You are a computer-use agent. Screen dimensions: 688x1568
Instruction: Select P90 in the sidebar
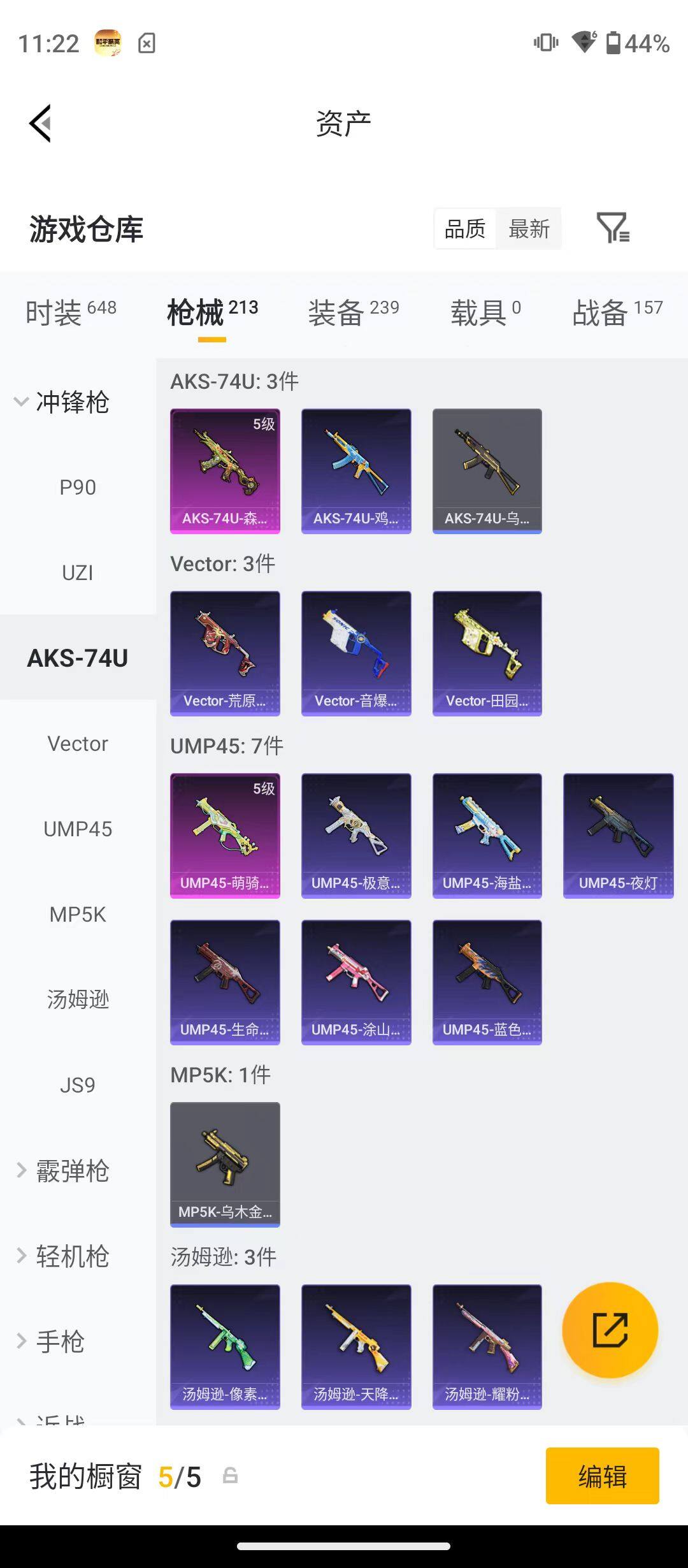coord(78,487)
